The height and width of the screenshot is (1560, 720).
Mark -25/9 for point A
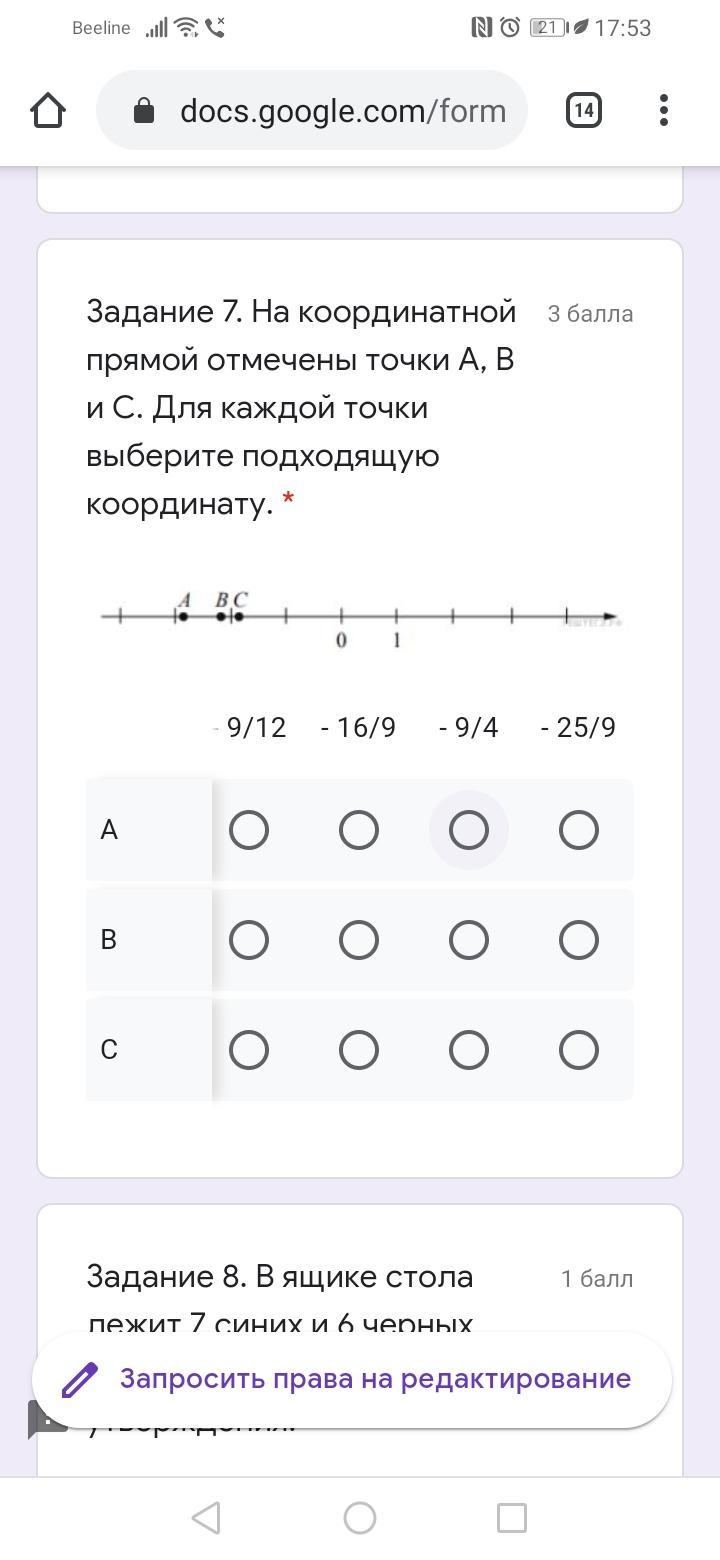coord(579,830)
